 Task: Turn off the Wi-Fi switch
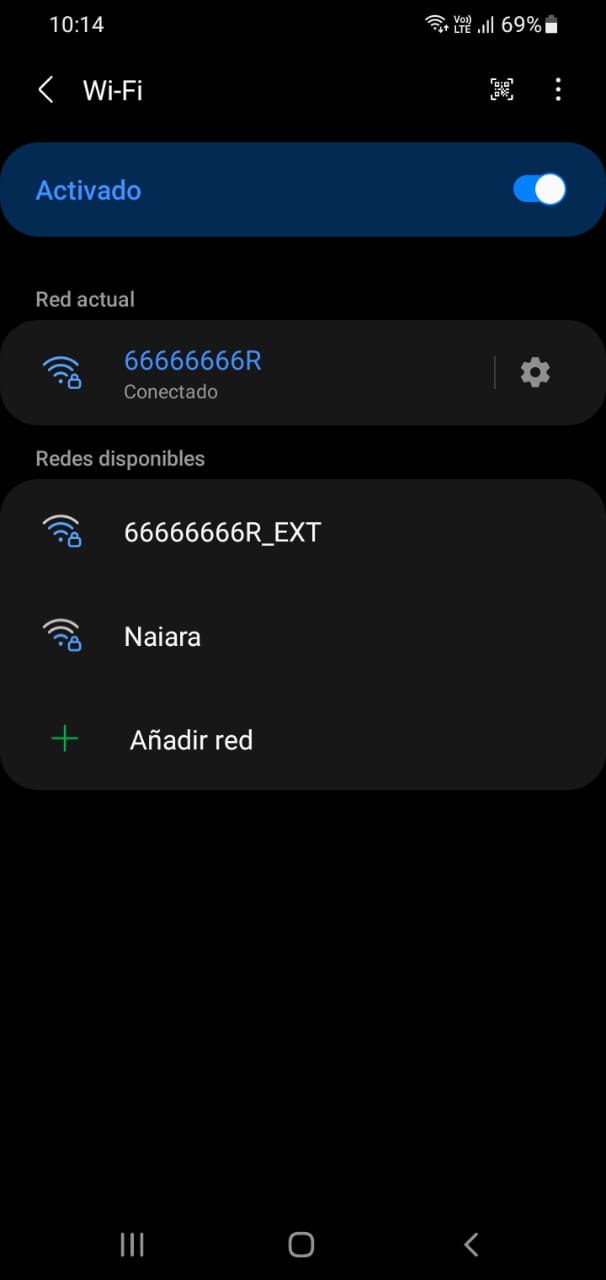click(x=539, y=190)
